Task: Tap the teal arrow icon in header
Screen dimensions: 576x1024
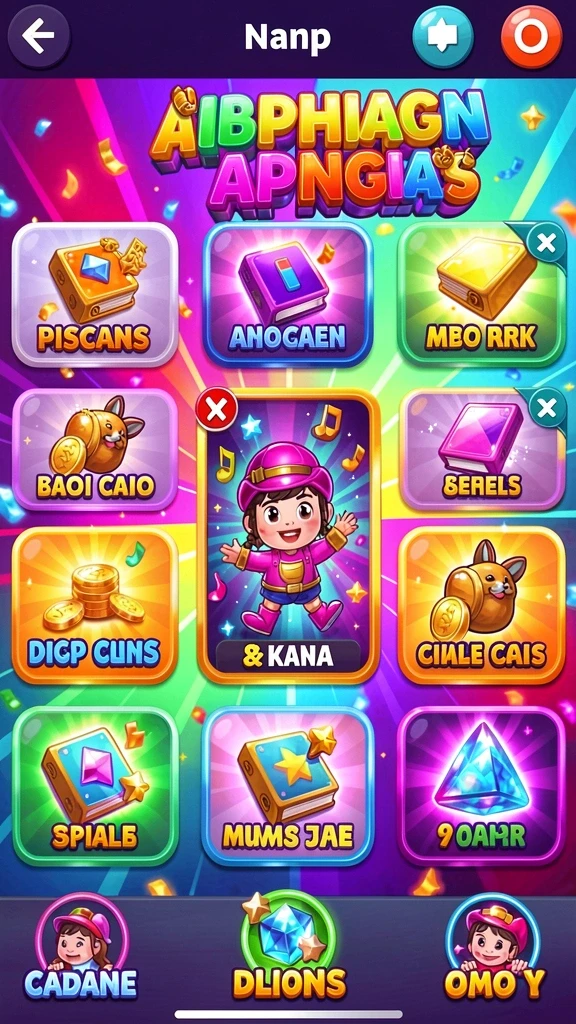Action: tap(443, 37)
